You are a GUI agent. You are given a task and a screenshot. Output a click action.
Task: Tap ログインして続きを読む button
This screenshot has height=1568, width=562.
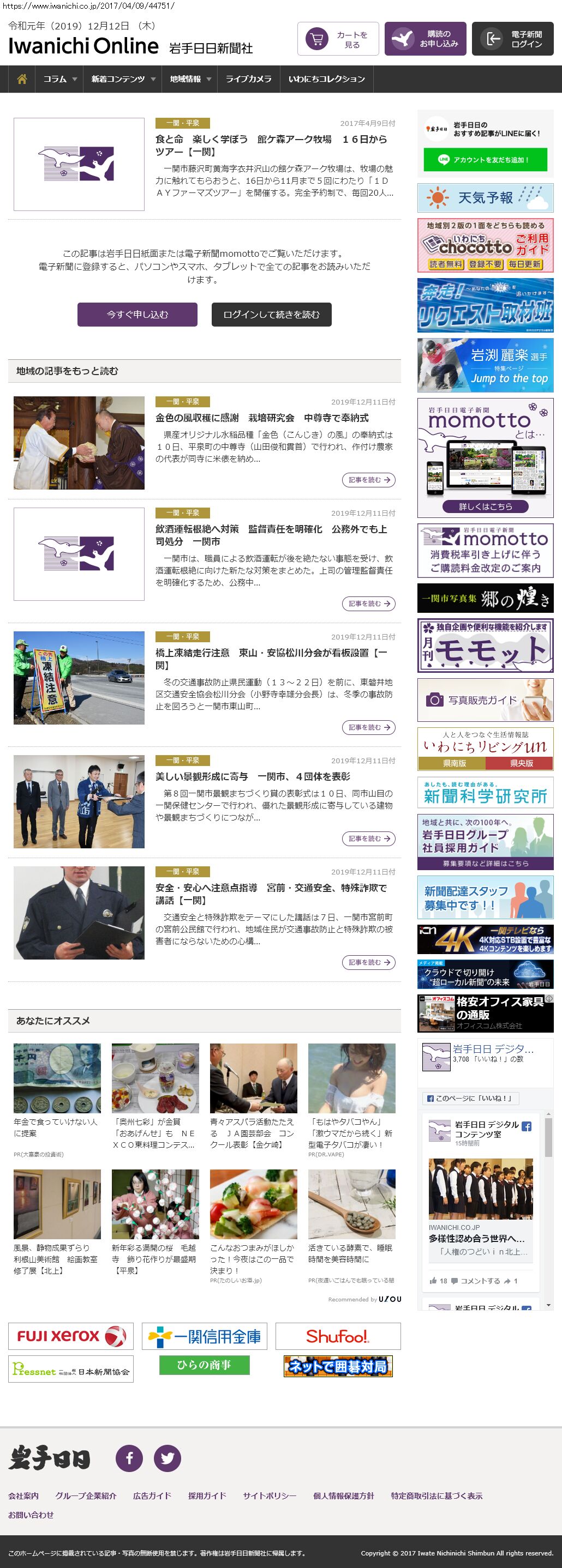271,315
